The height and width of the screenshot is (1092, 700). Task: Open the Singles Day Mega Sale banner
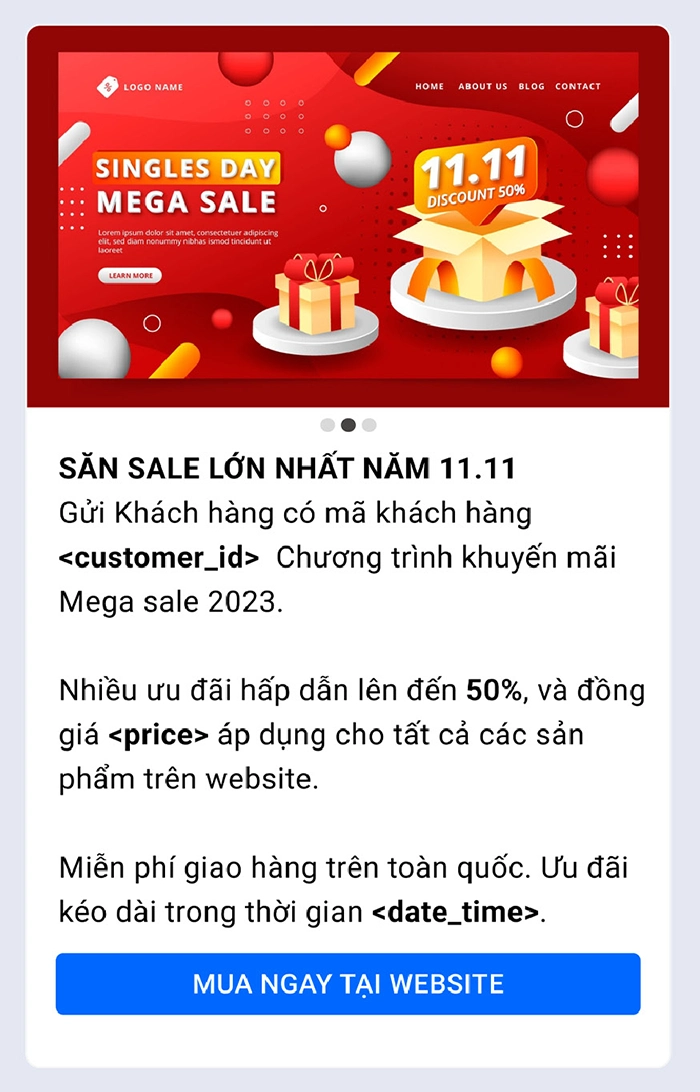pyautogui.click(x=348, y=215)
